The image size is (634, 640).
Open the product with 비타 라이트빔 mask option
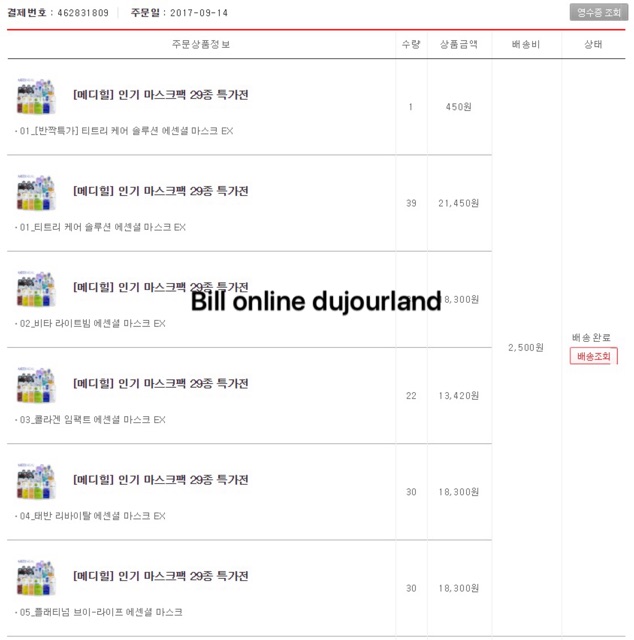[x=160, y=288]
